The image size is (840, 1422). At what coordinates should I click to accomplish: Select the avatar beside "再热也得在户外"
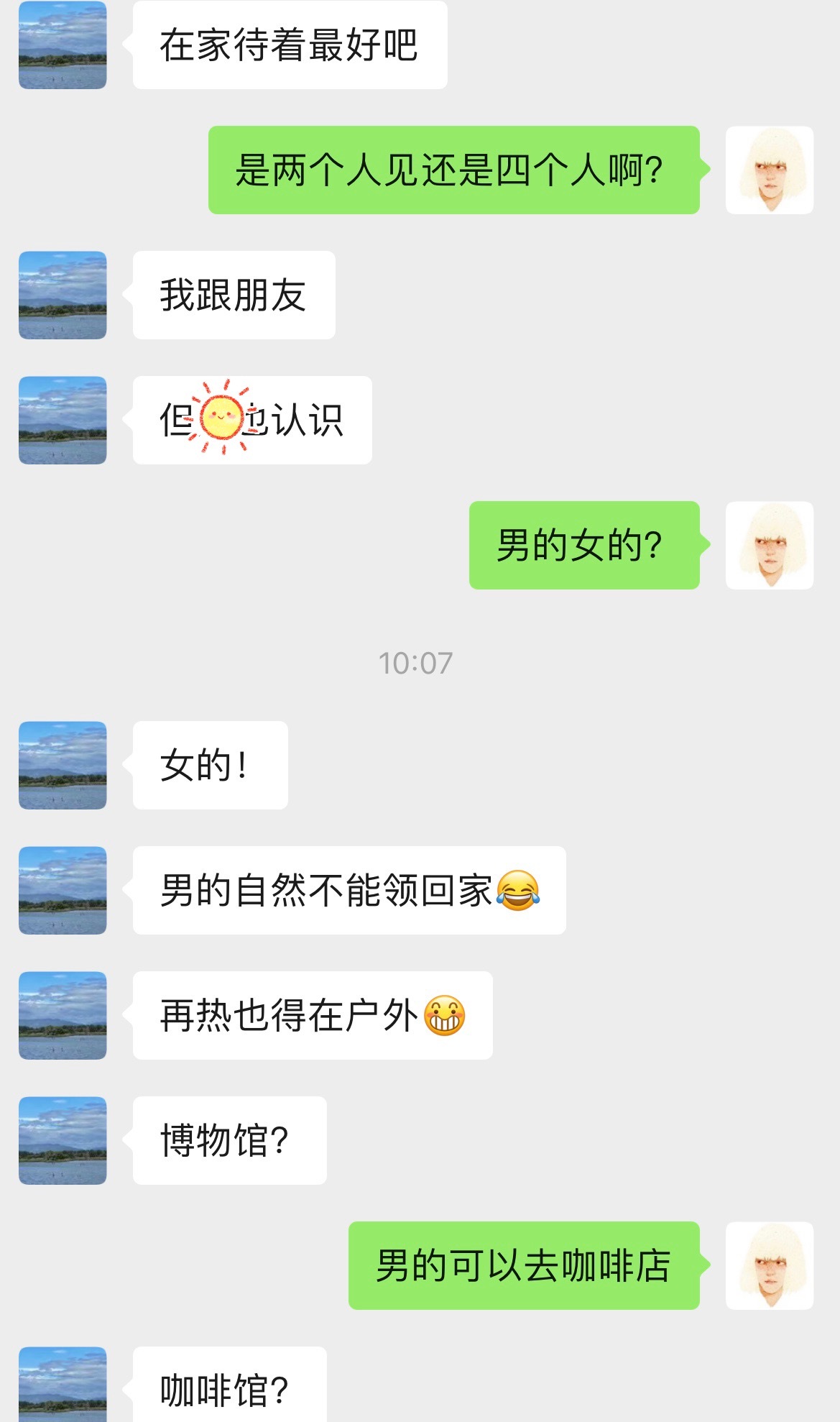pos(63,1016)
